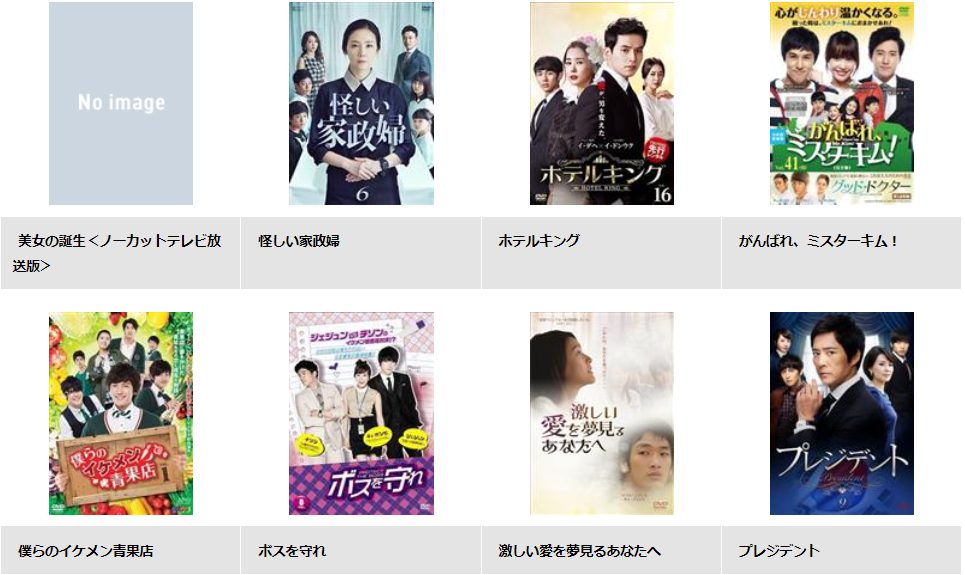Viewport: 965px width, 575px height.
Task: Select the ホテルキング cover image
Action: (x=601, y=103)
